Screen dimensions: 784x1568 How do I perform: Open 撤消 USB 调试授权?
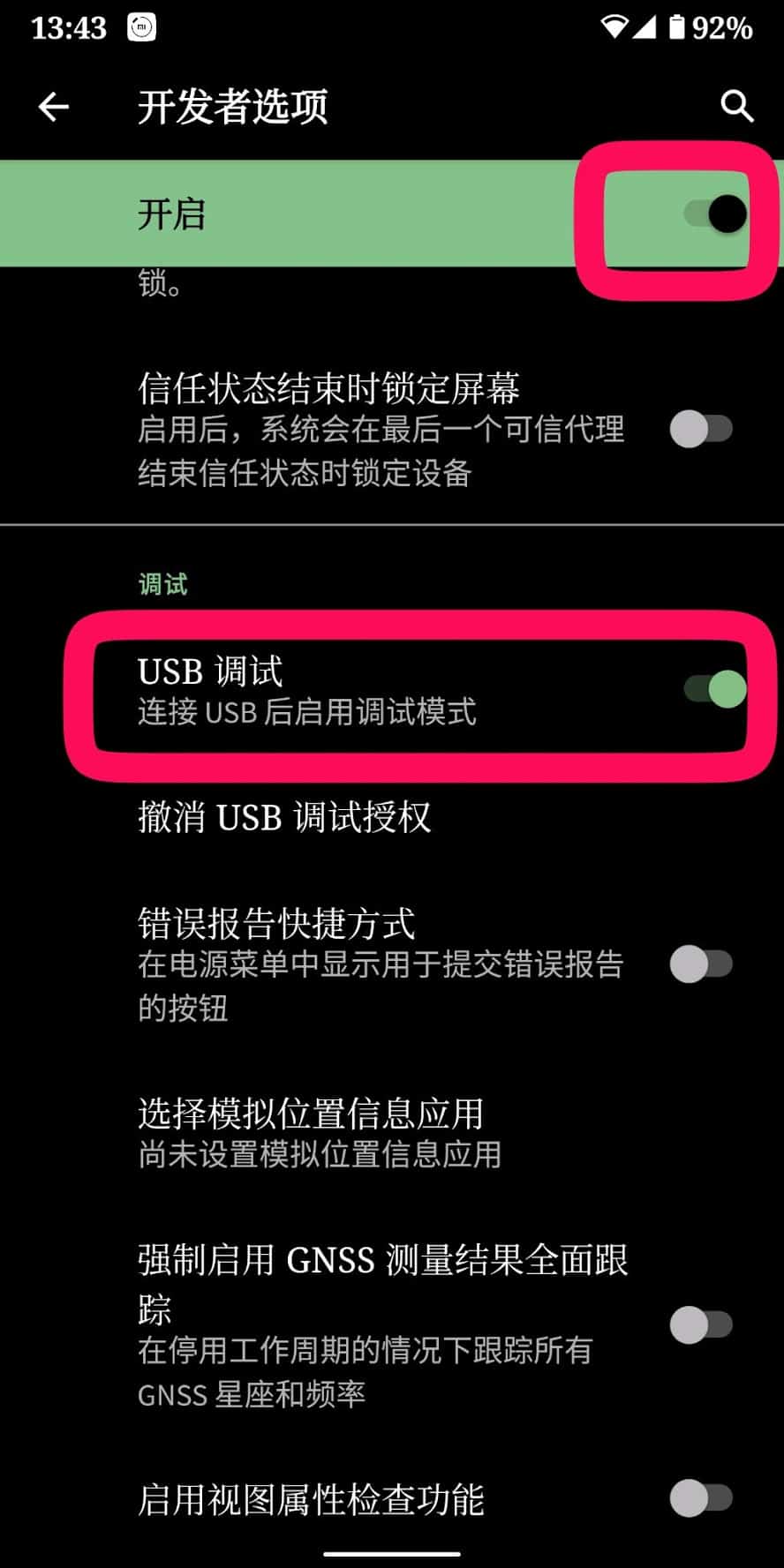pyautogui.click(x=284, y=817)
